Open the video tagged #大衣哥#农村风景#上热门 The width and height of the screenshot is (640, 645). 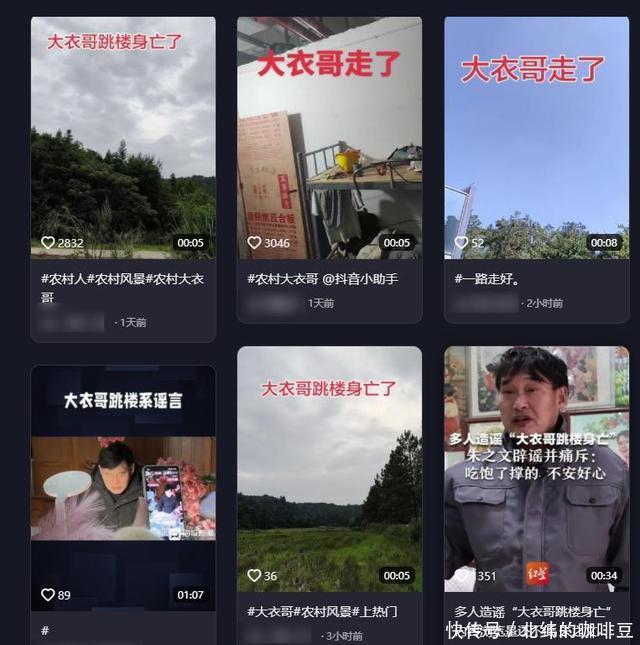pos(329,468)
